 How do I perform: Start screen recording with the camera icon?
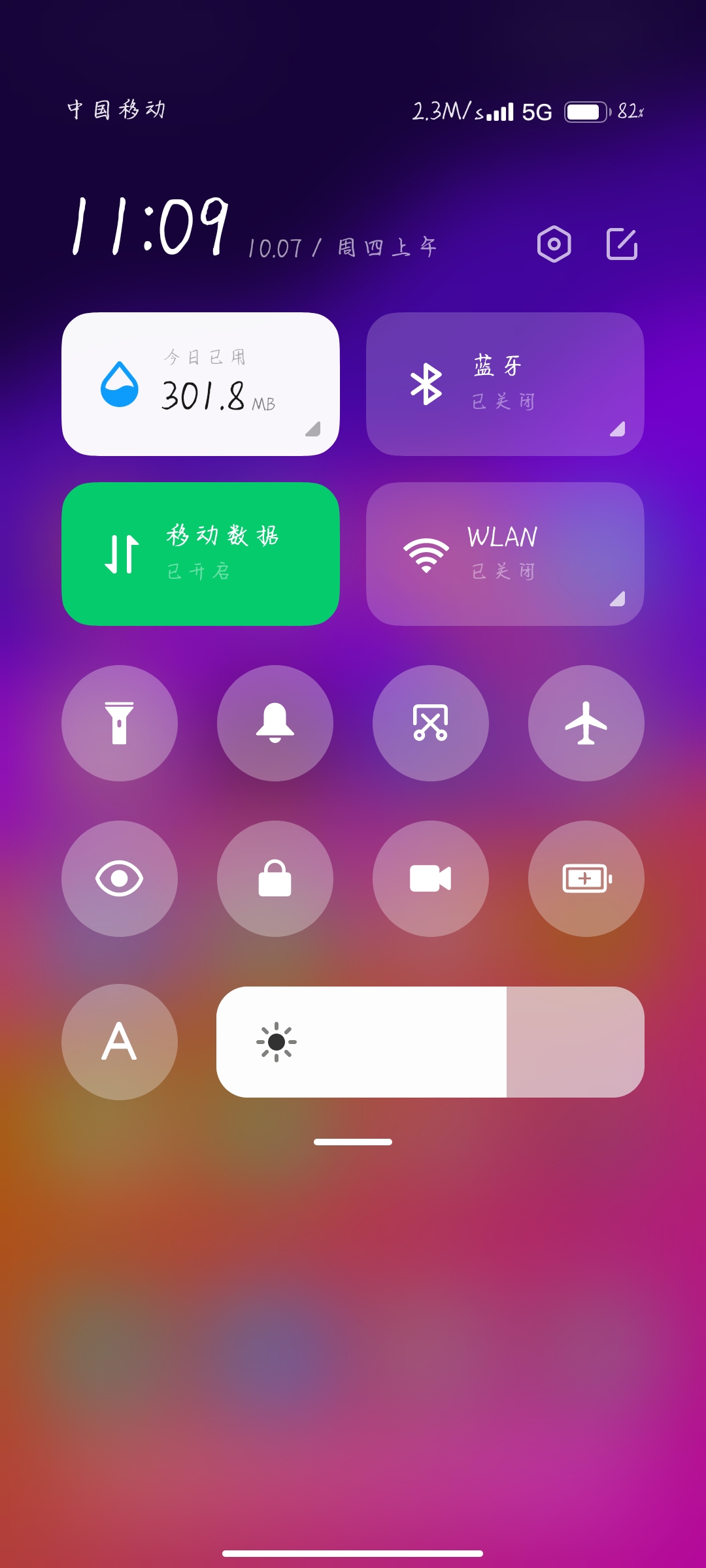(x=431, y=879)
